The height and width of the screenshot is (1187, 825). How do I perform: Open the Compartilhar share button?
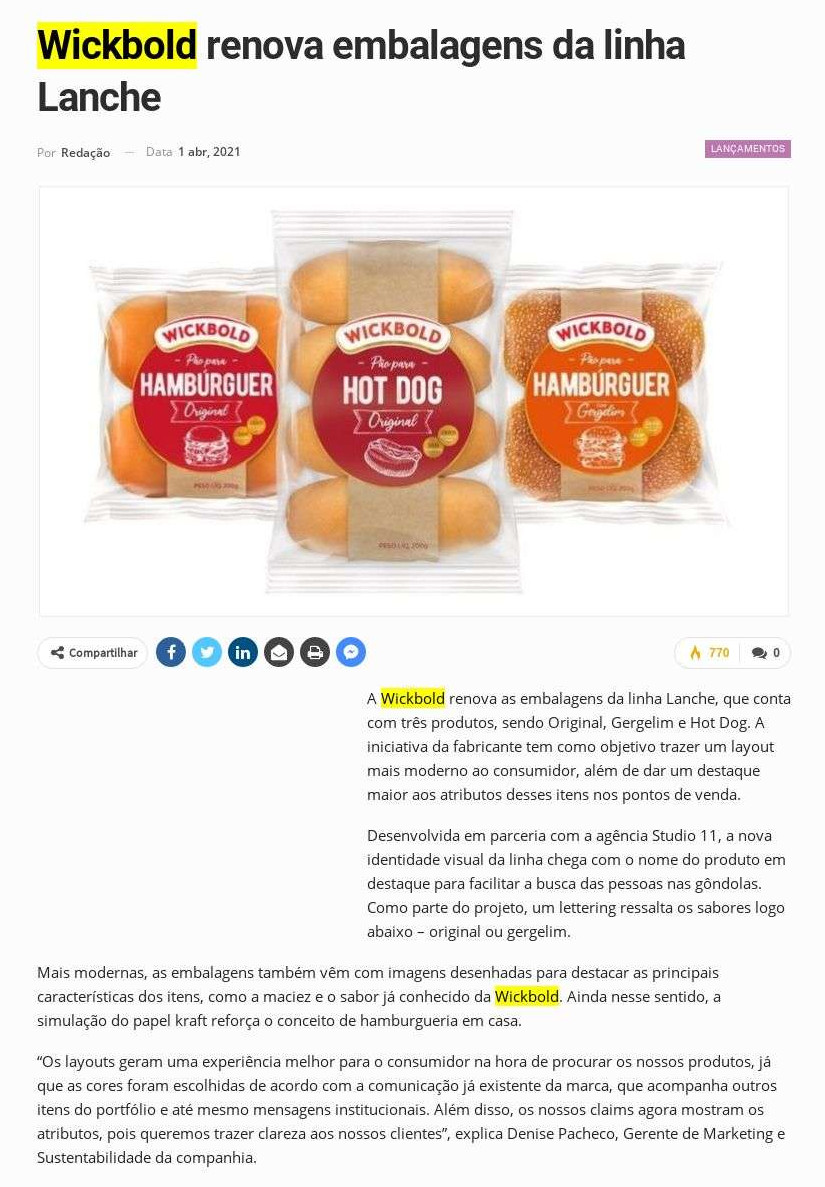pos(92,653)
